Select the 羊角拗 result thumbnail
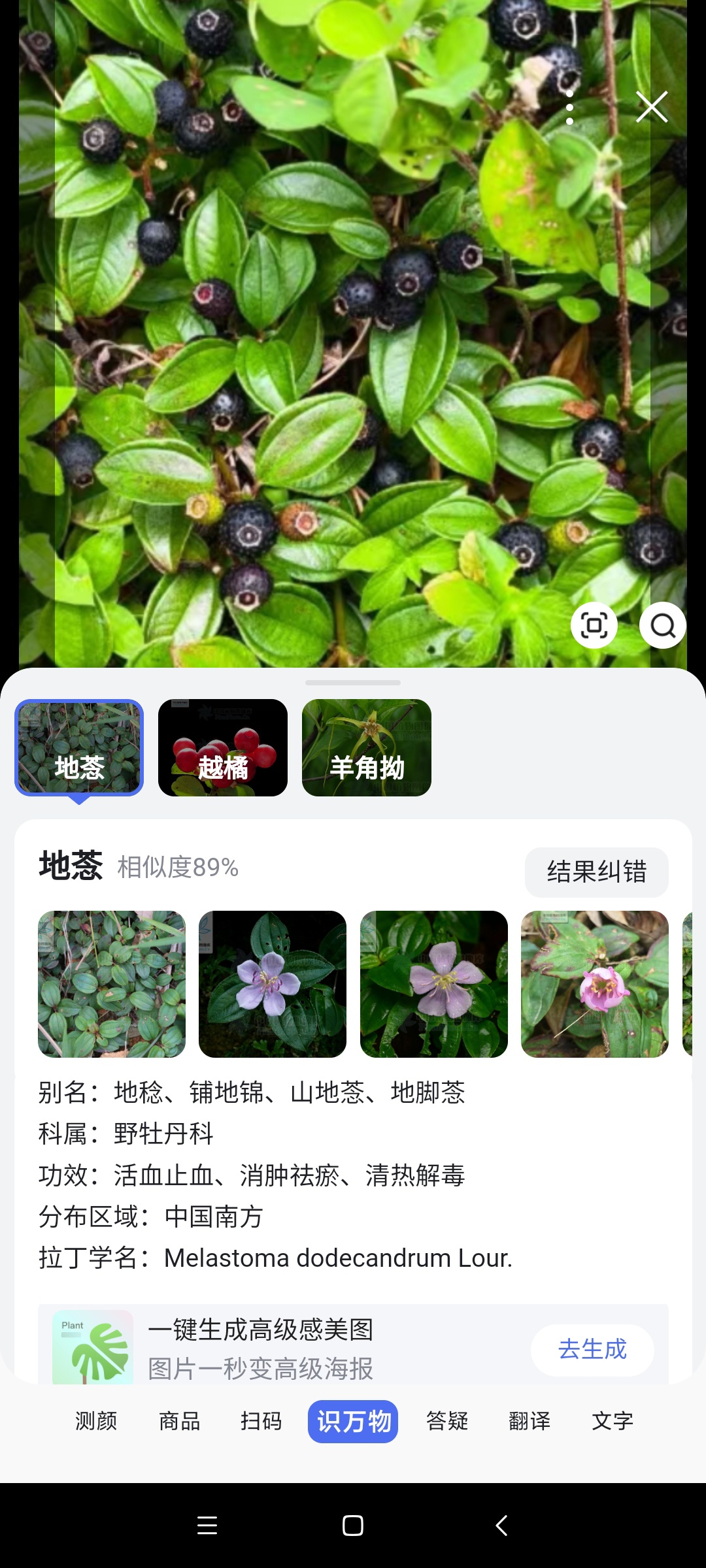This screenshot has width=706, height=1568. tap(367, 747)
